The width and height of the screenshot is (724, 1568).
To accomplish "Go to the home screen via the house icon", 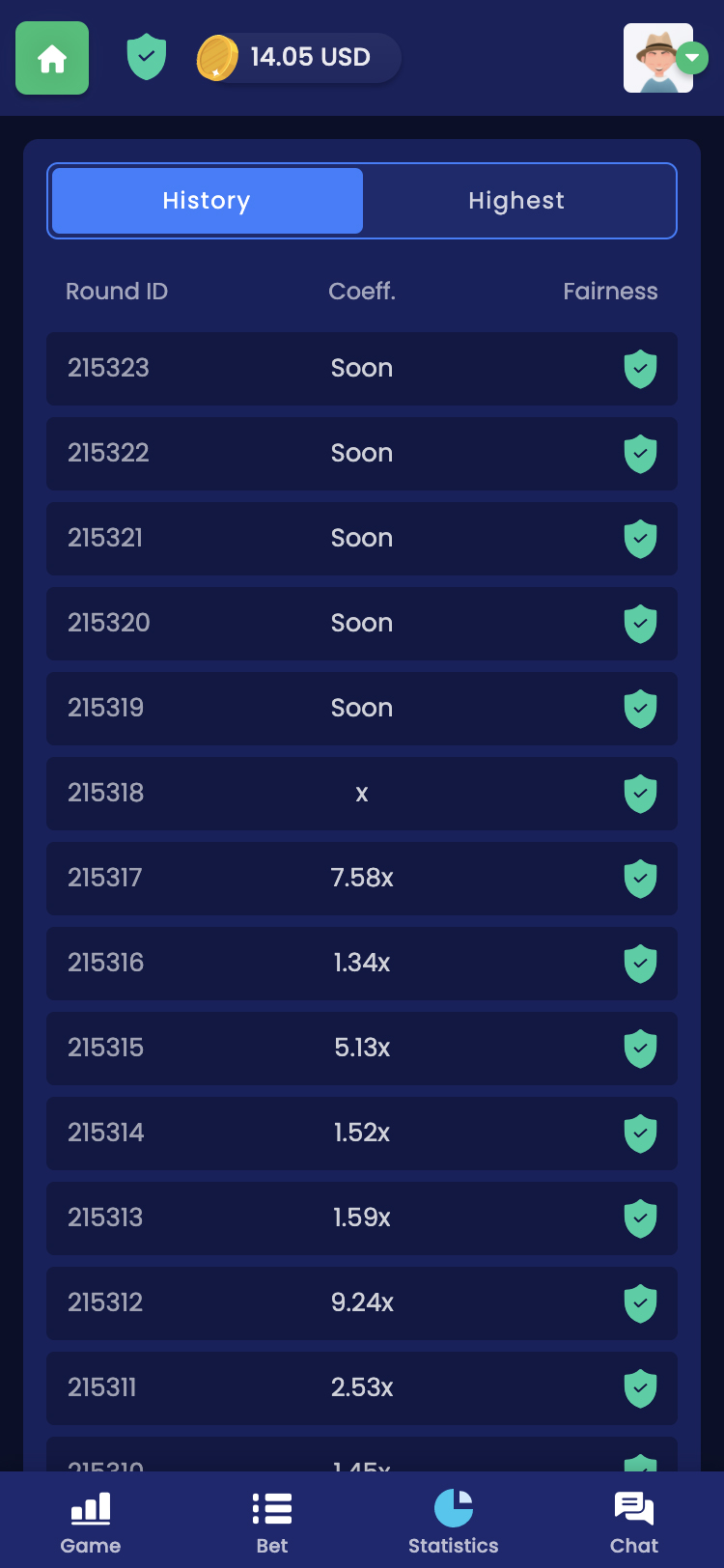I will click(x=52, y=58).
